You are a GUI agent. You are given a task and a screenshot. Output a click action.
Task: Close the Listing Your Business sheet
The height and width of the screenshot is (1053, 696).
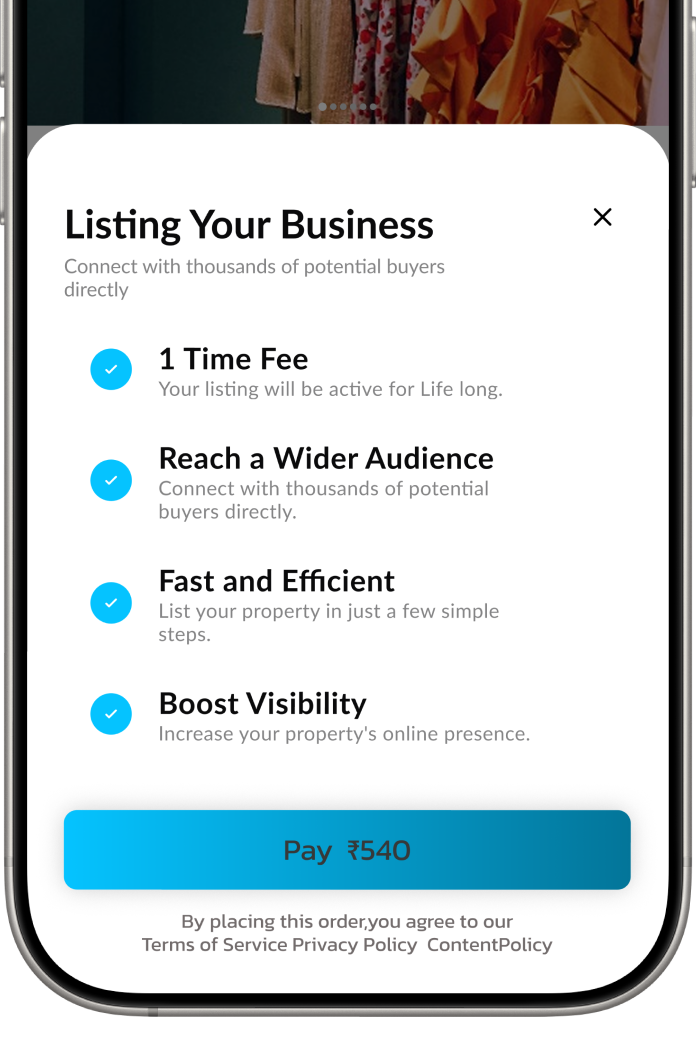602,217
